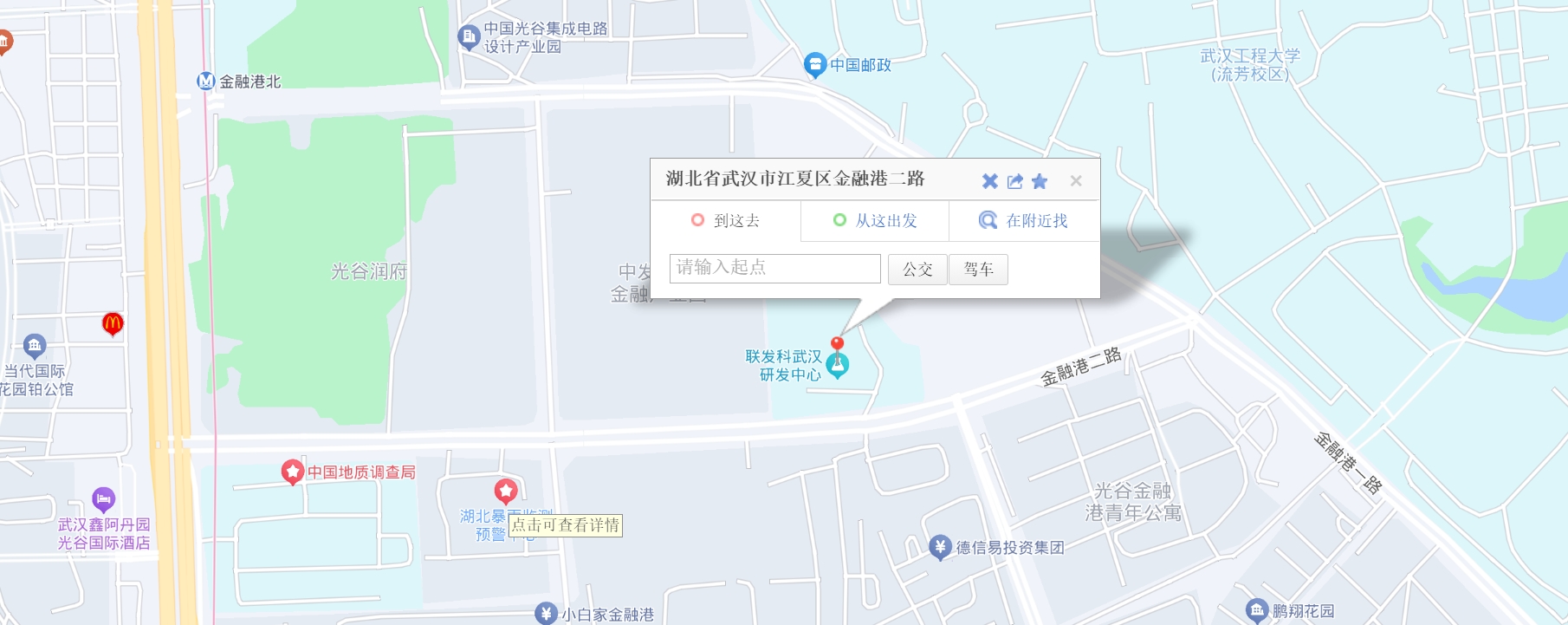
Task: Search for a 驾车 driving route
Action: coord(978,270)
